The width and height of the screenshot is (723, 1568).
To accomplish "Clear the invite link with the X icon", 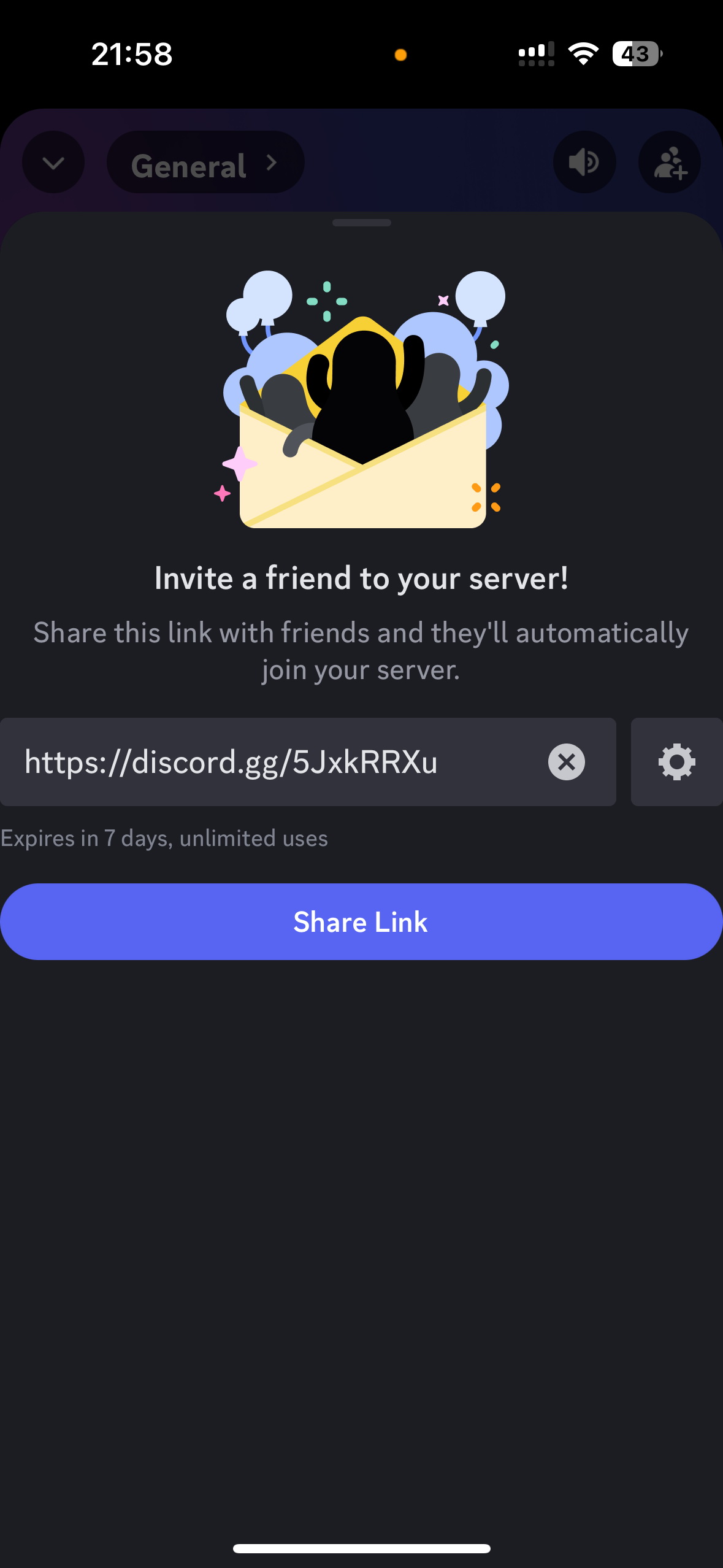I will (x=566, y=762).
